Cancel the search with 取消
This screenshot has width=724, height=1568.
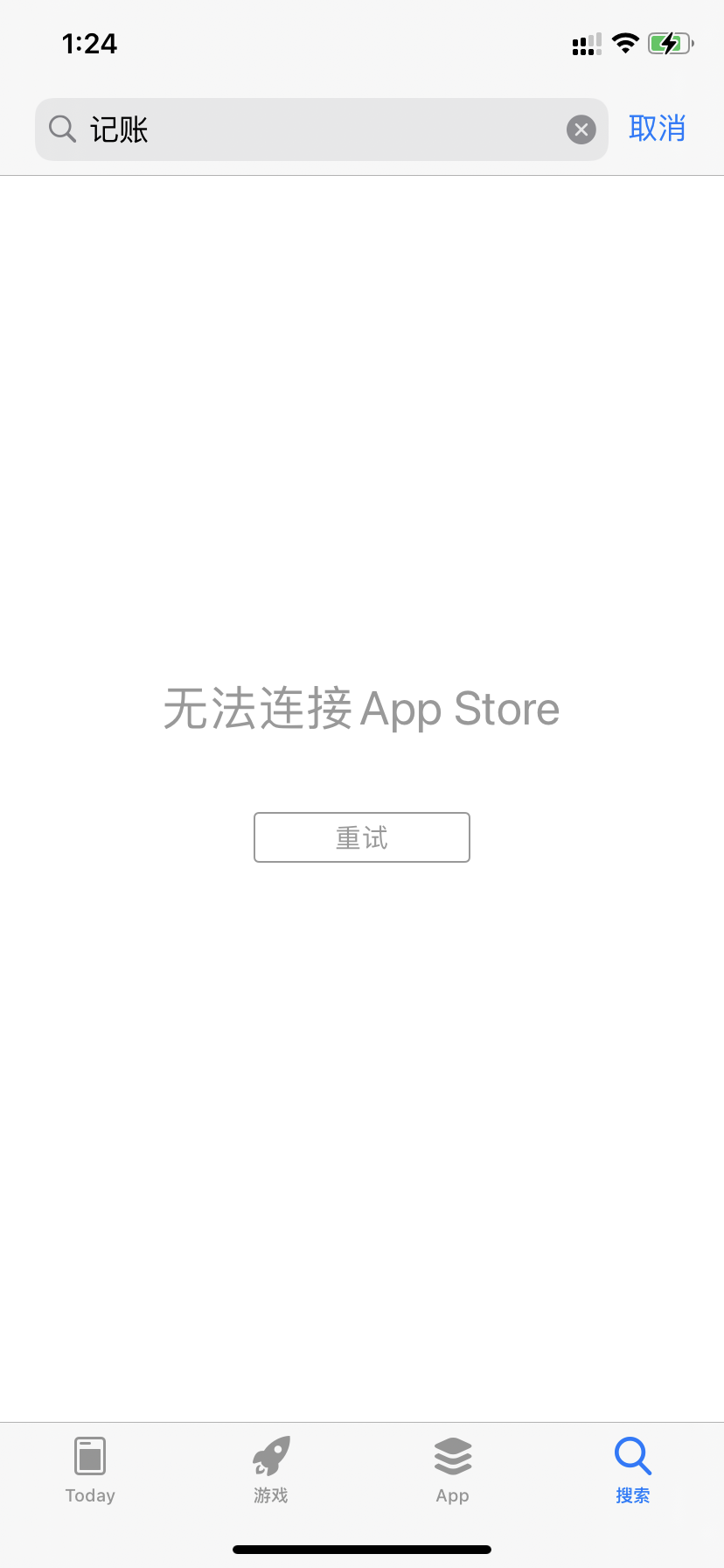(657, 129)
